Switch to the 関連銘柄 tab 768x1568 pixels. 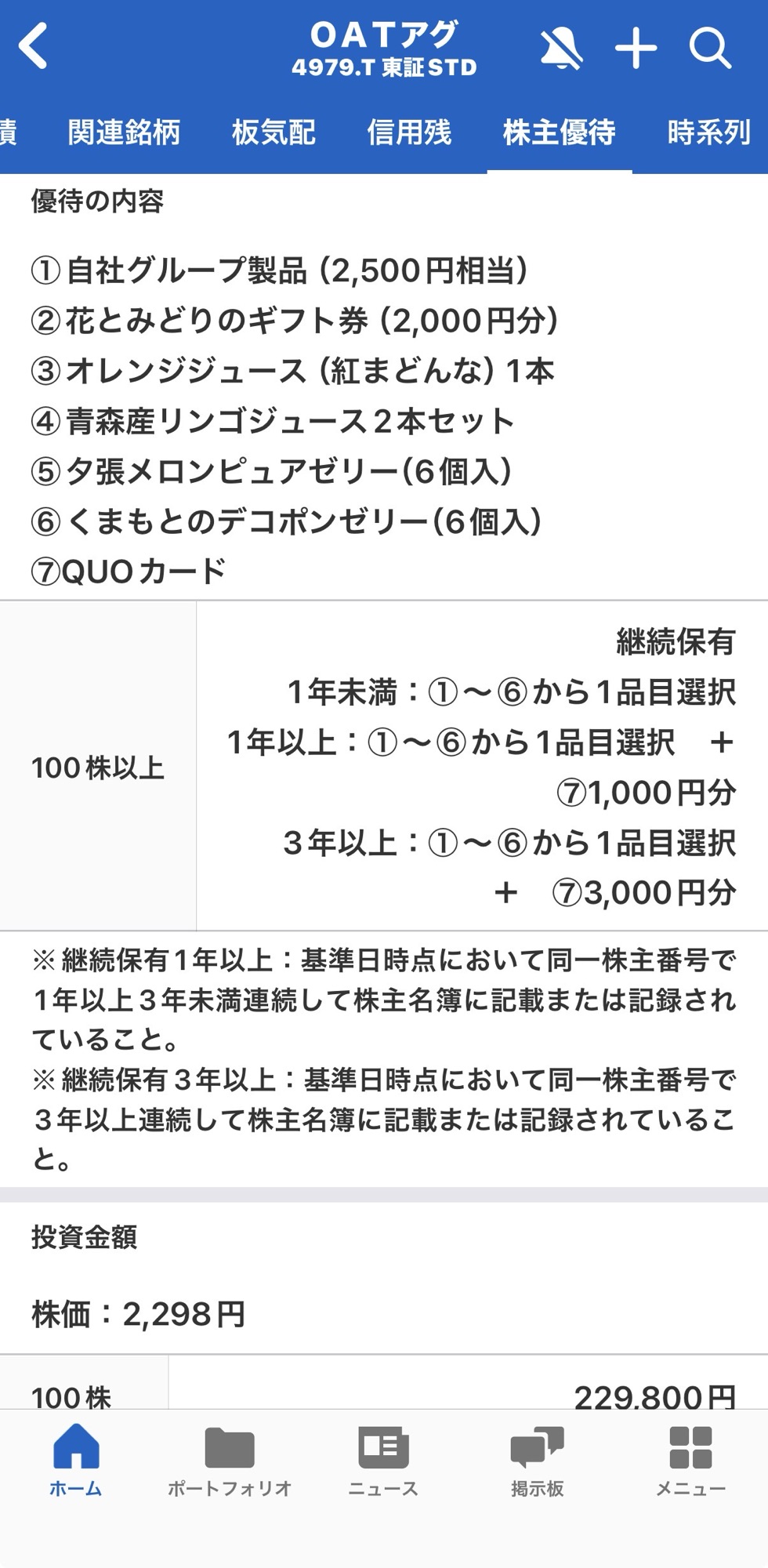click(124, 132)
